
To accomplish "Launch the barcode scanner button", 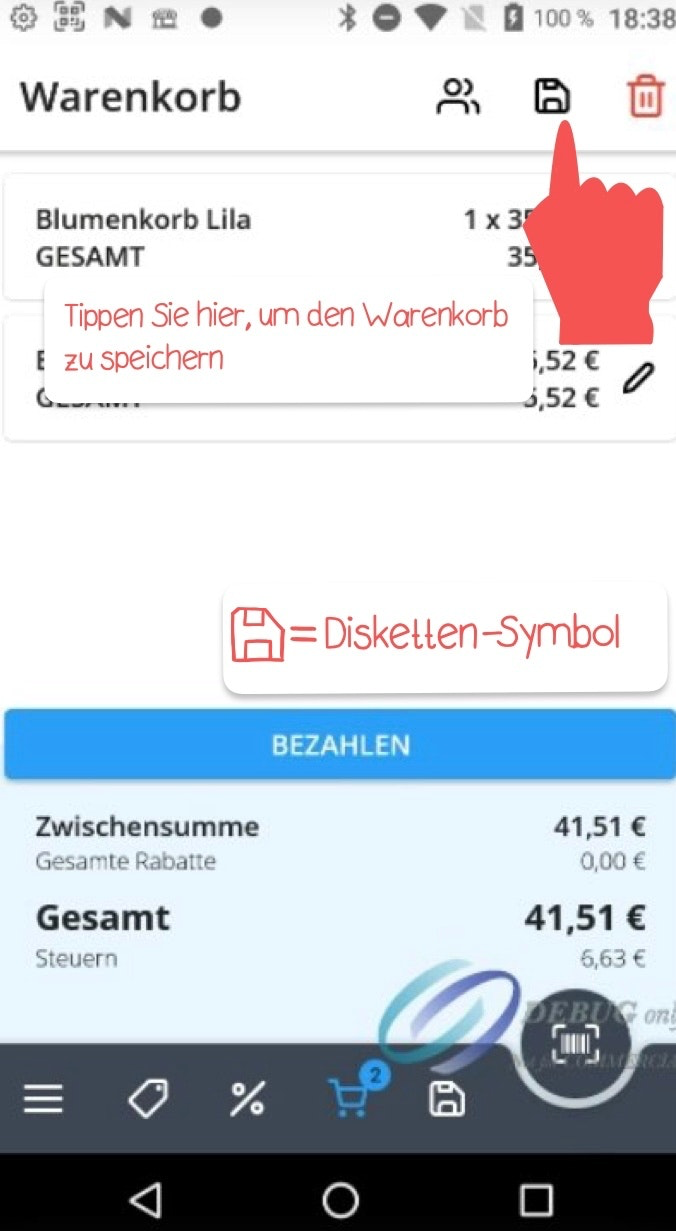I will [x=575, y=1045].
